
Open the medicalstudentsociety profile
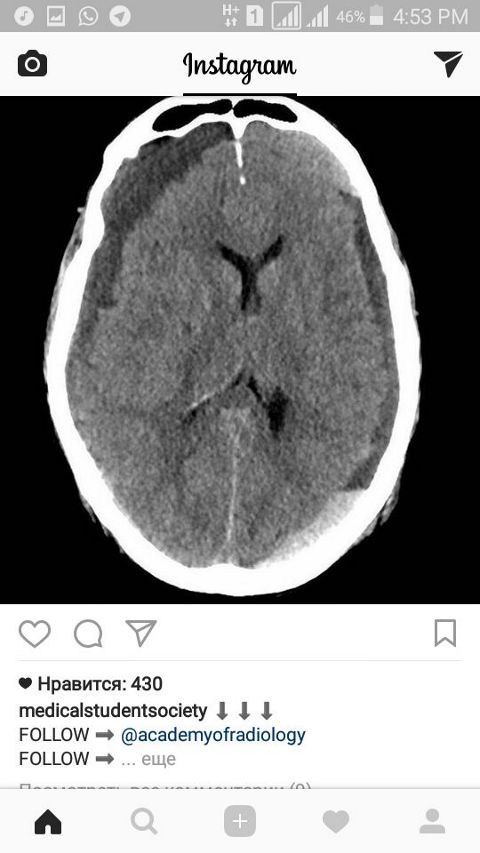point(113,710)
